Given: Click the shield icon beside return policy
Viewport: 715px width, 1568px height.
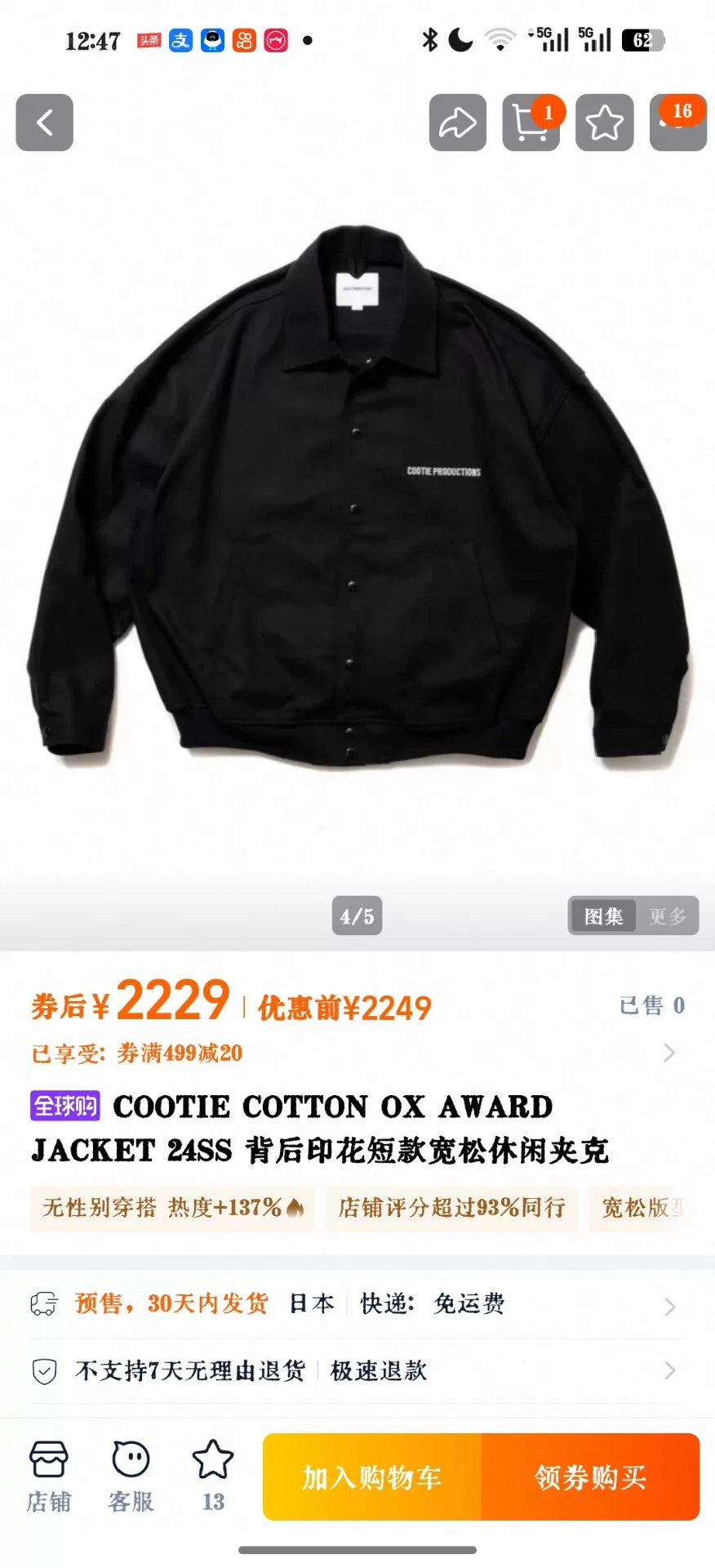Looking at the screenshot, I should (x=44, y=1372).
